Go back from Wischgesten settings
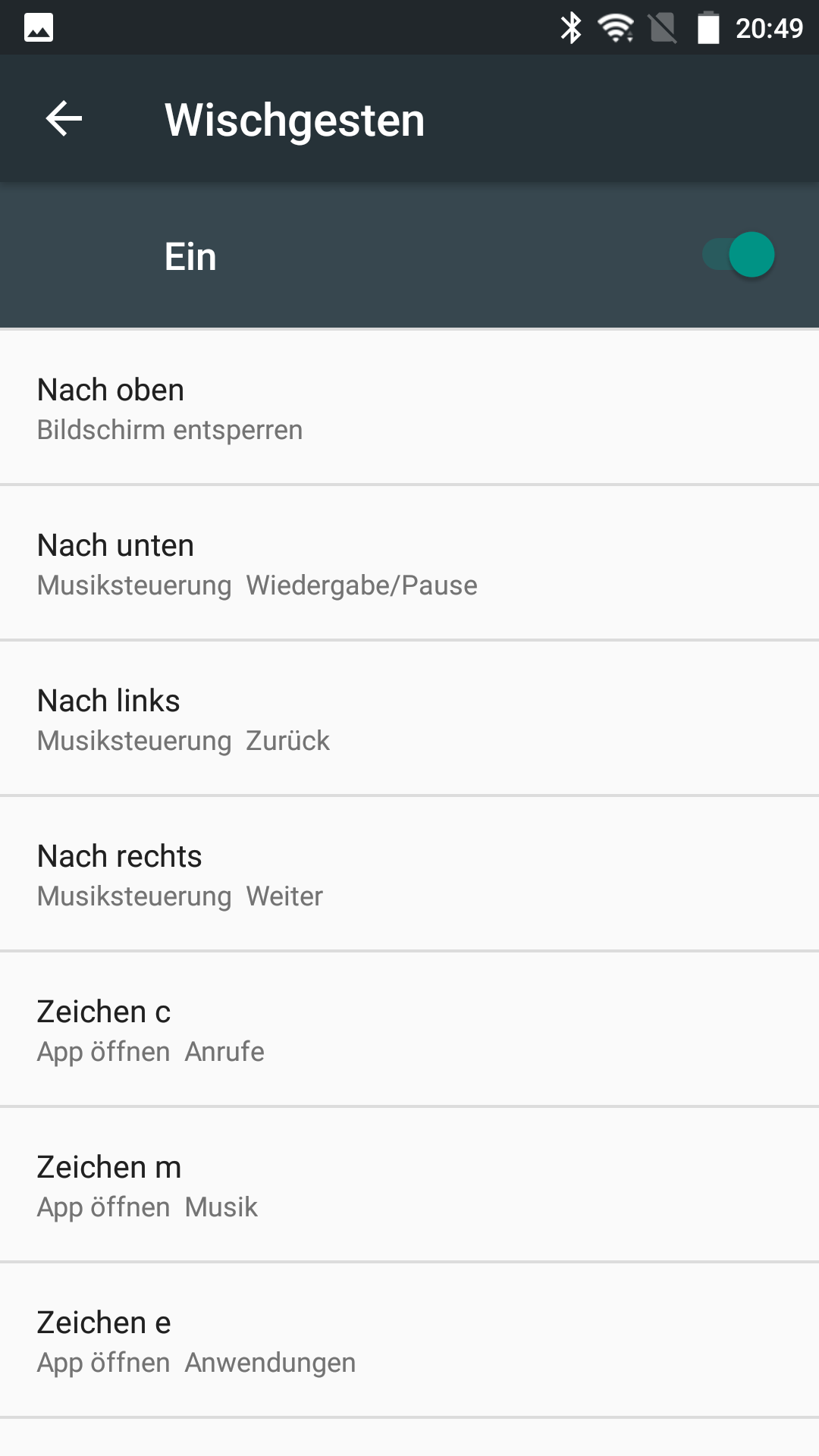The height and width of the screenshot is (1456, 819). pyautogui.click(x=64, y=119)
